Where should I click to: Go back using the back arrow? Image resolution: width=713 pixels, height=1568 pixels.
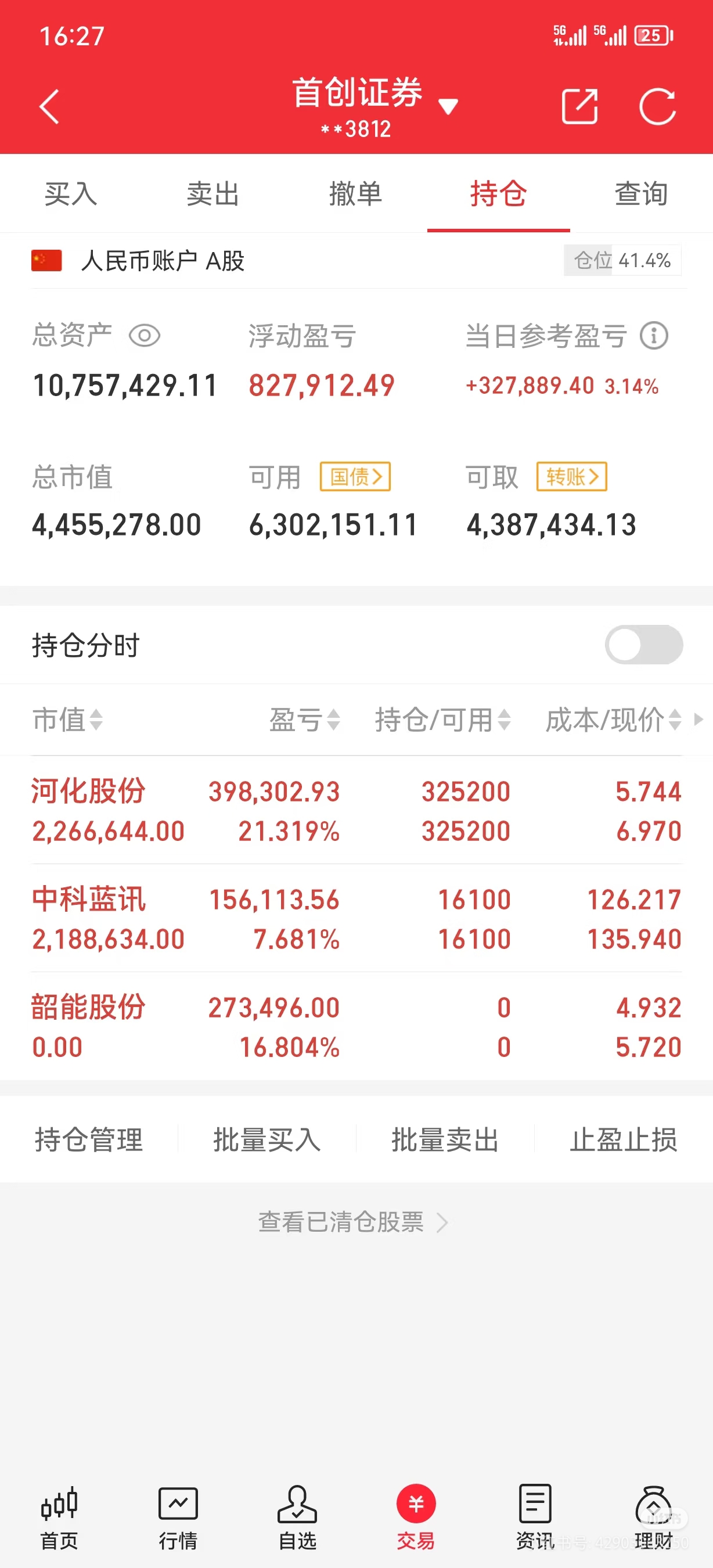tap(49, 106)
